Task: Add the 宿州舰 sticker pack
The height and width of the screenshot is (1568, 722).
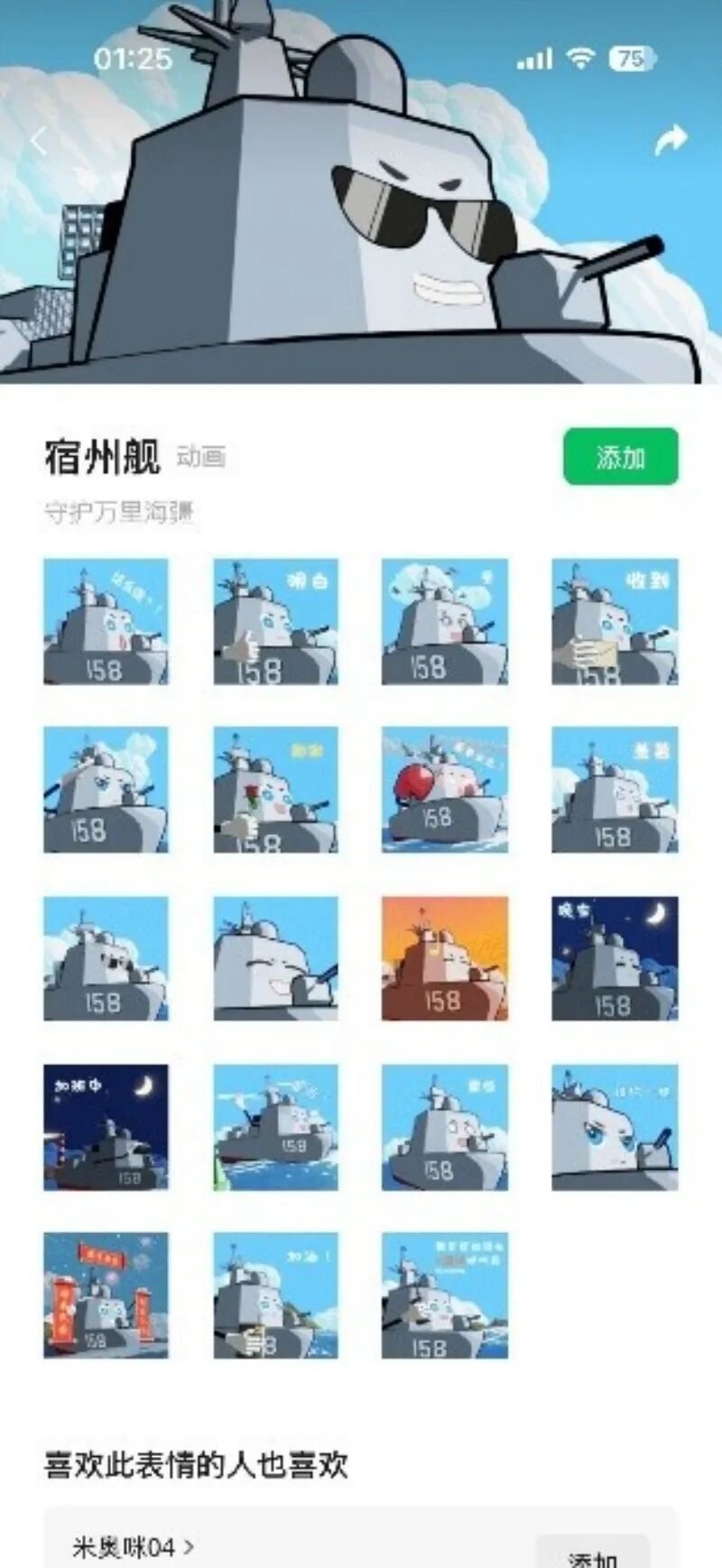Action: 620,457
